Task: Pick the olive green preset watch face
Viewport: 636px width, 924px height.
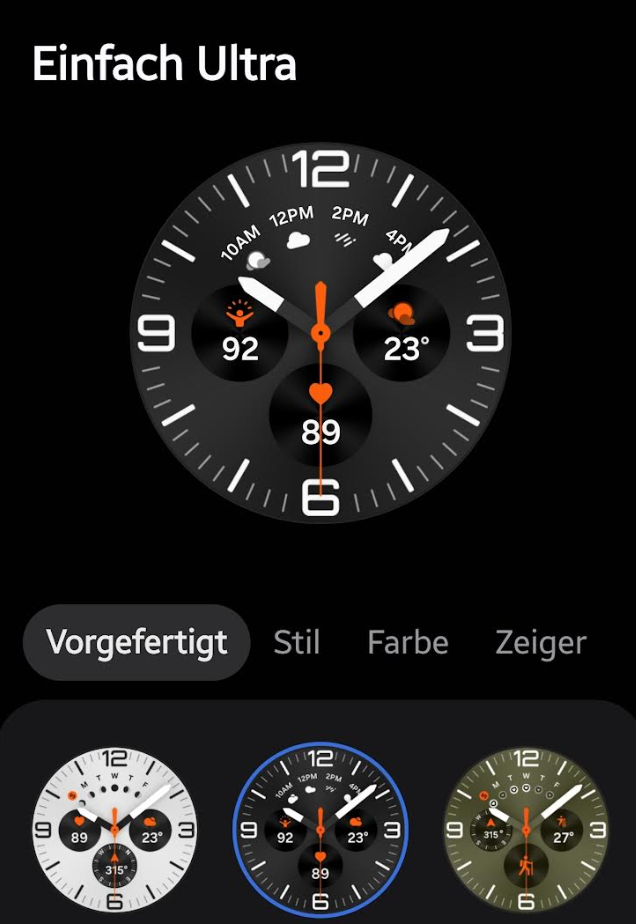Action: 525,830
